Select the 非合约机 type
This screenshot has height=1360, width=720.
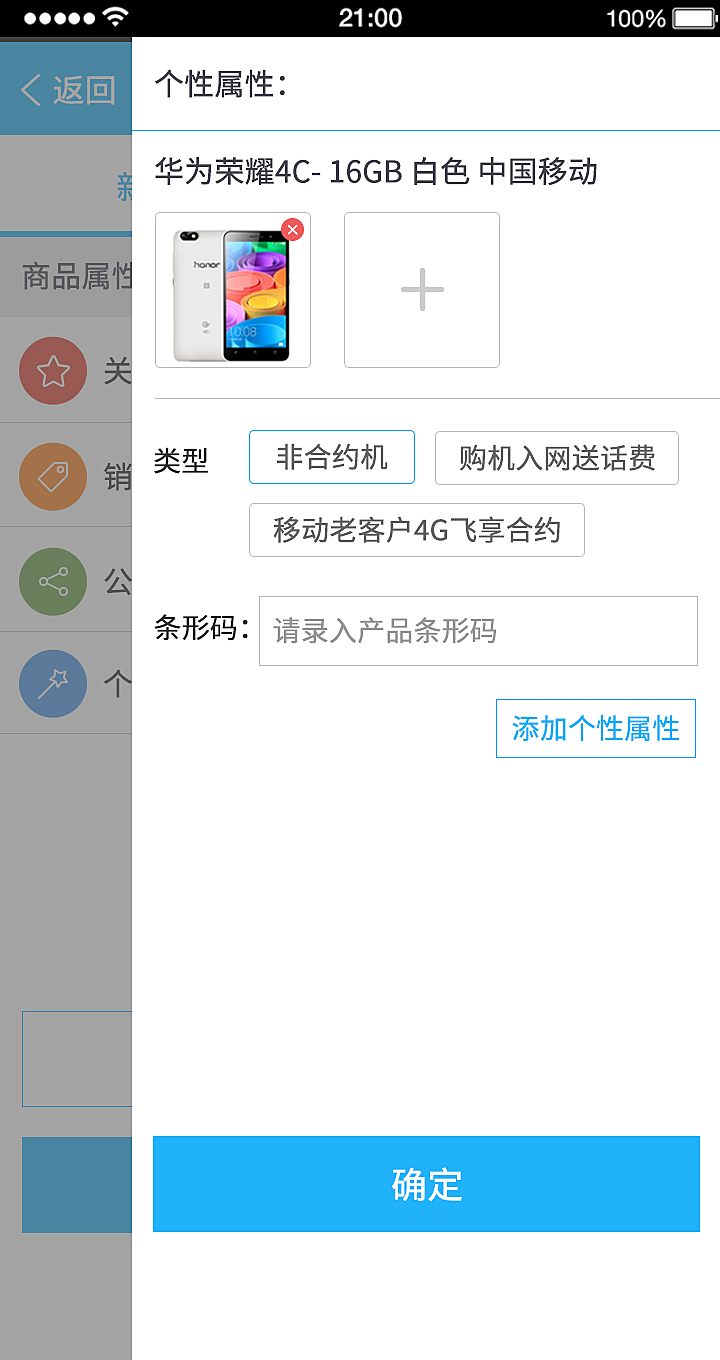(332, 457)
